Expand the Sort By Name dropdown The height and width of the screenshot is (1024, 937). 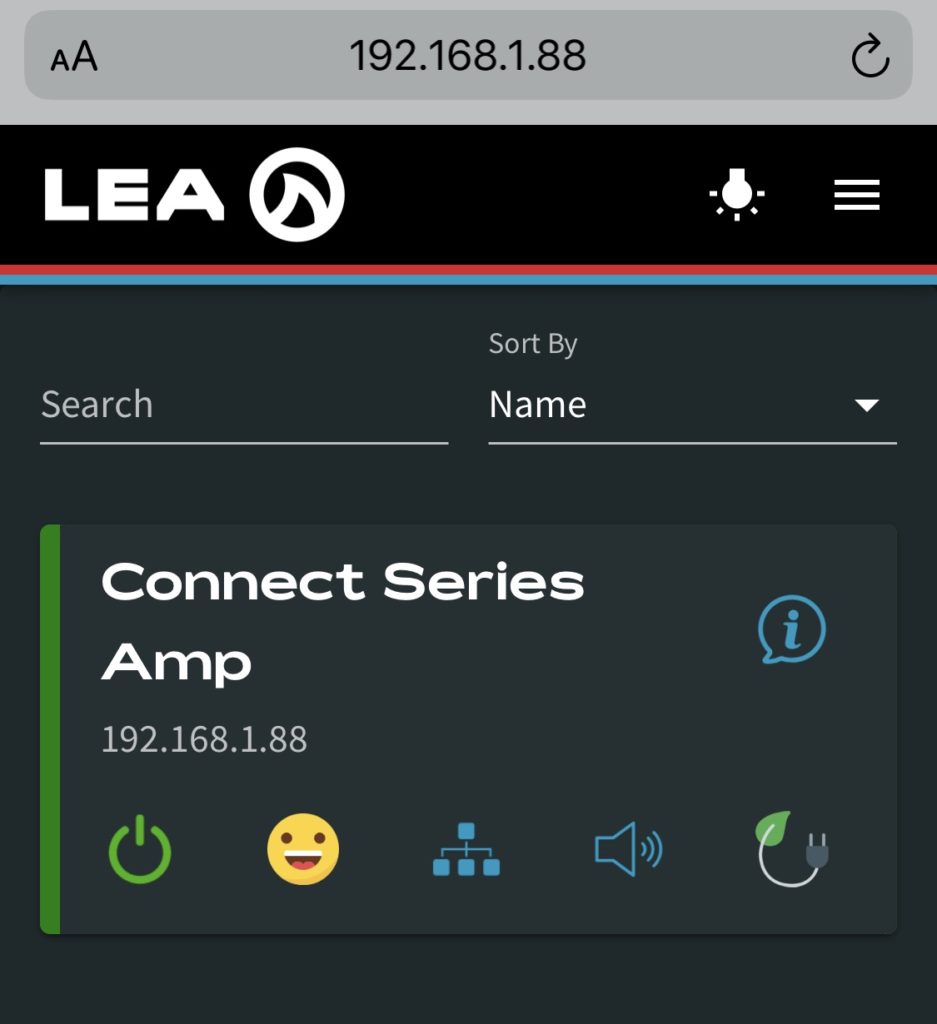click(x=692, y=405)
